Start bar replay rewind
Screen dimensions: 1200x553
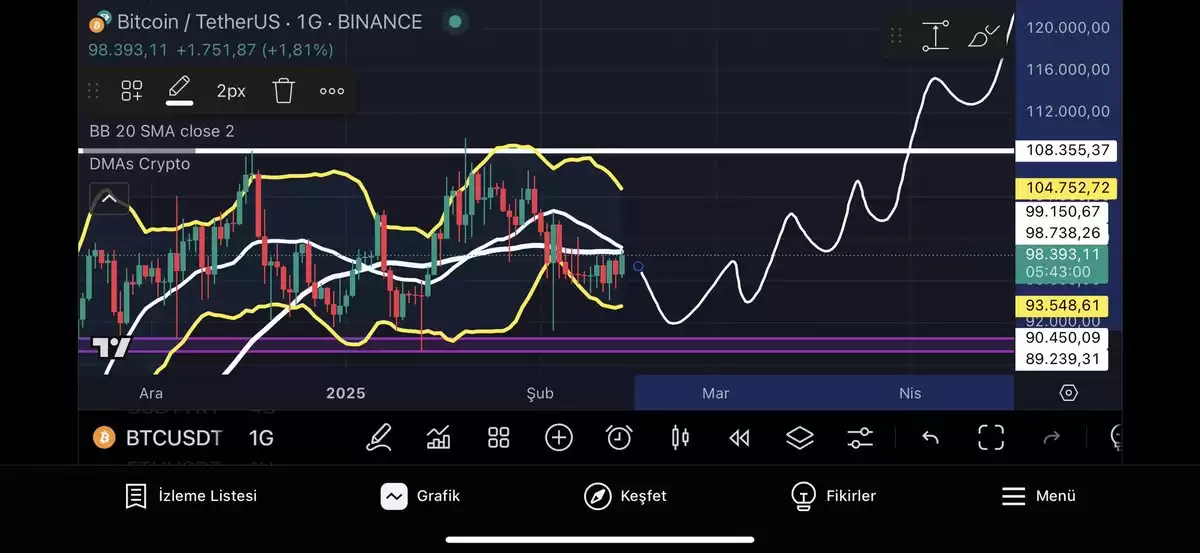coord(739,437)
